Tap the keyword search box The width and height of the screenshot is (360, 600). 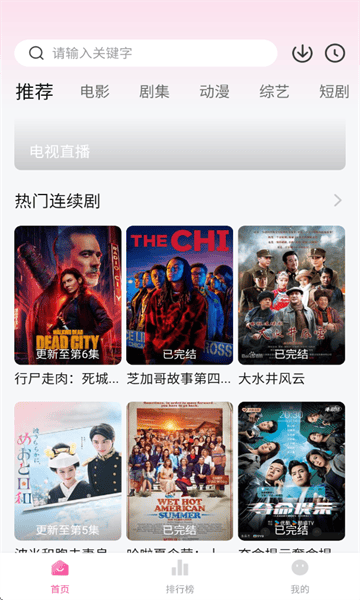pyautogui.click(x=145, y=53)
